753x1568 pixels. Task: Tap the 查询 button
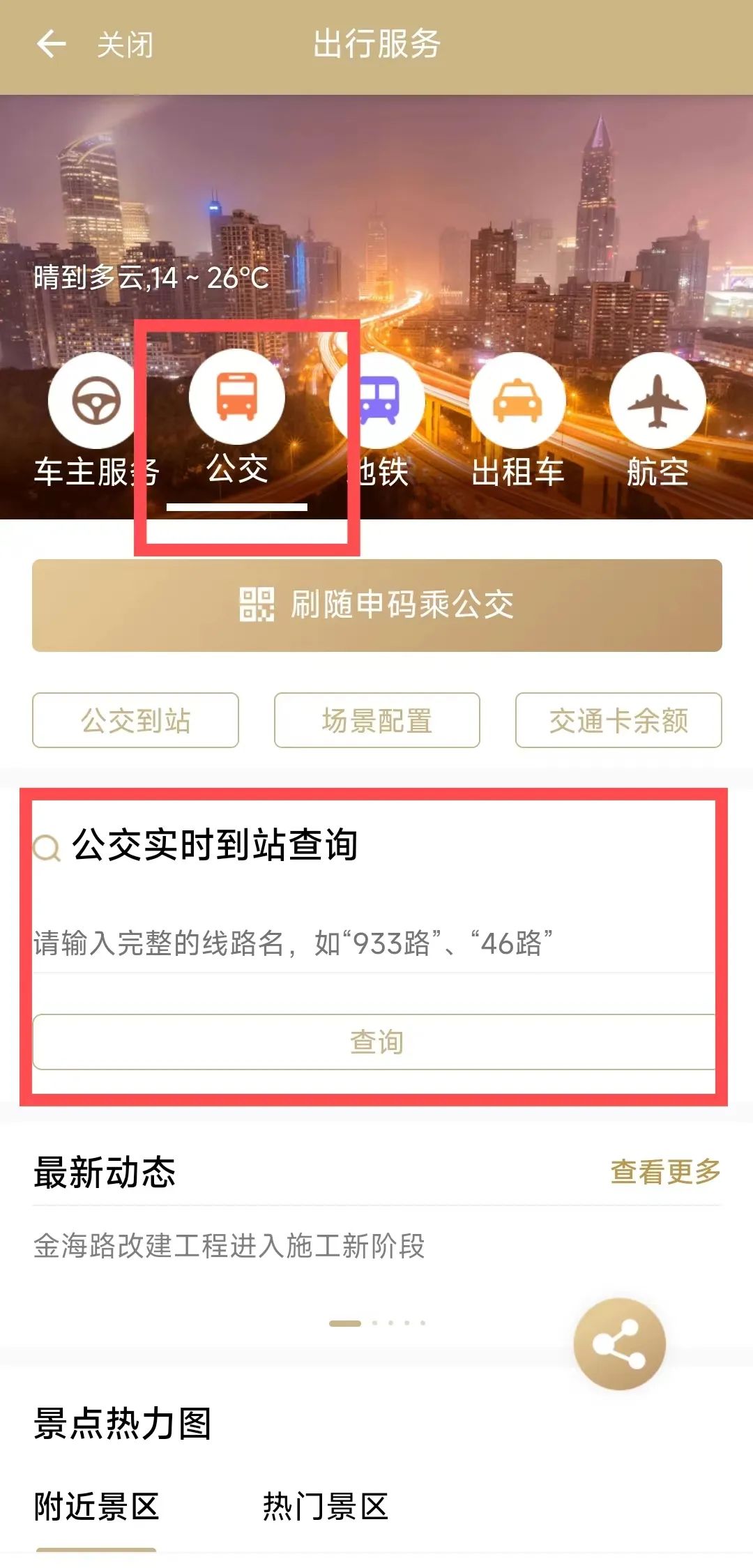(375, 1042)
